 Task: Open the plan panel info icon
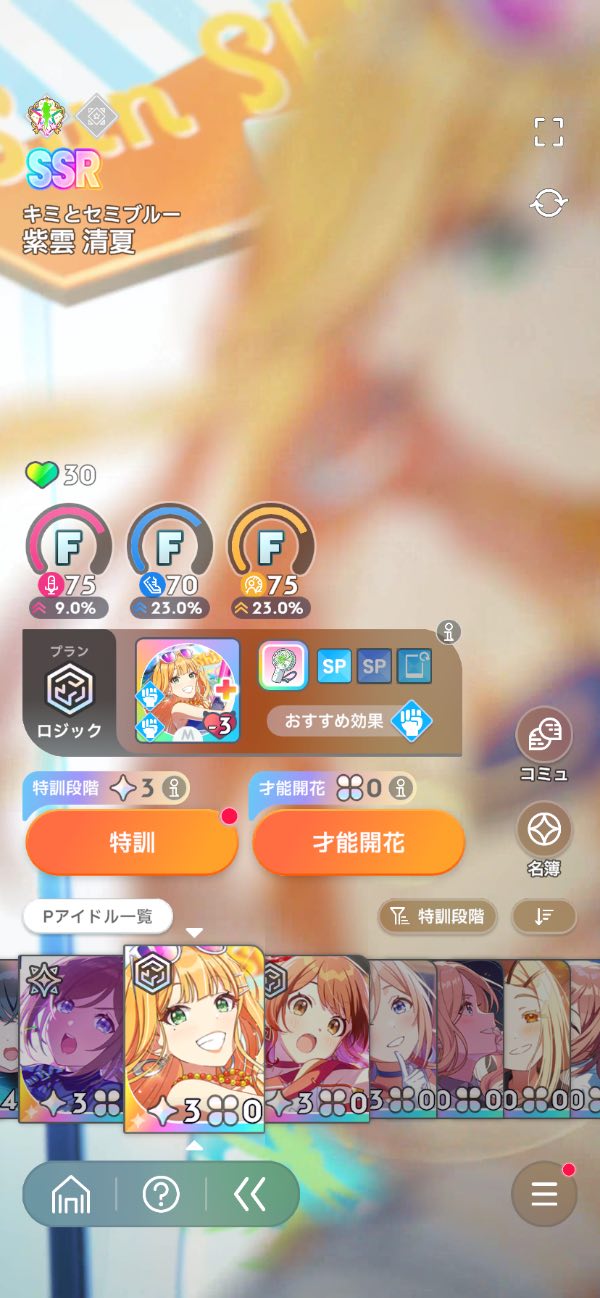pos(449,632)
